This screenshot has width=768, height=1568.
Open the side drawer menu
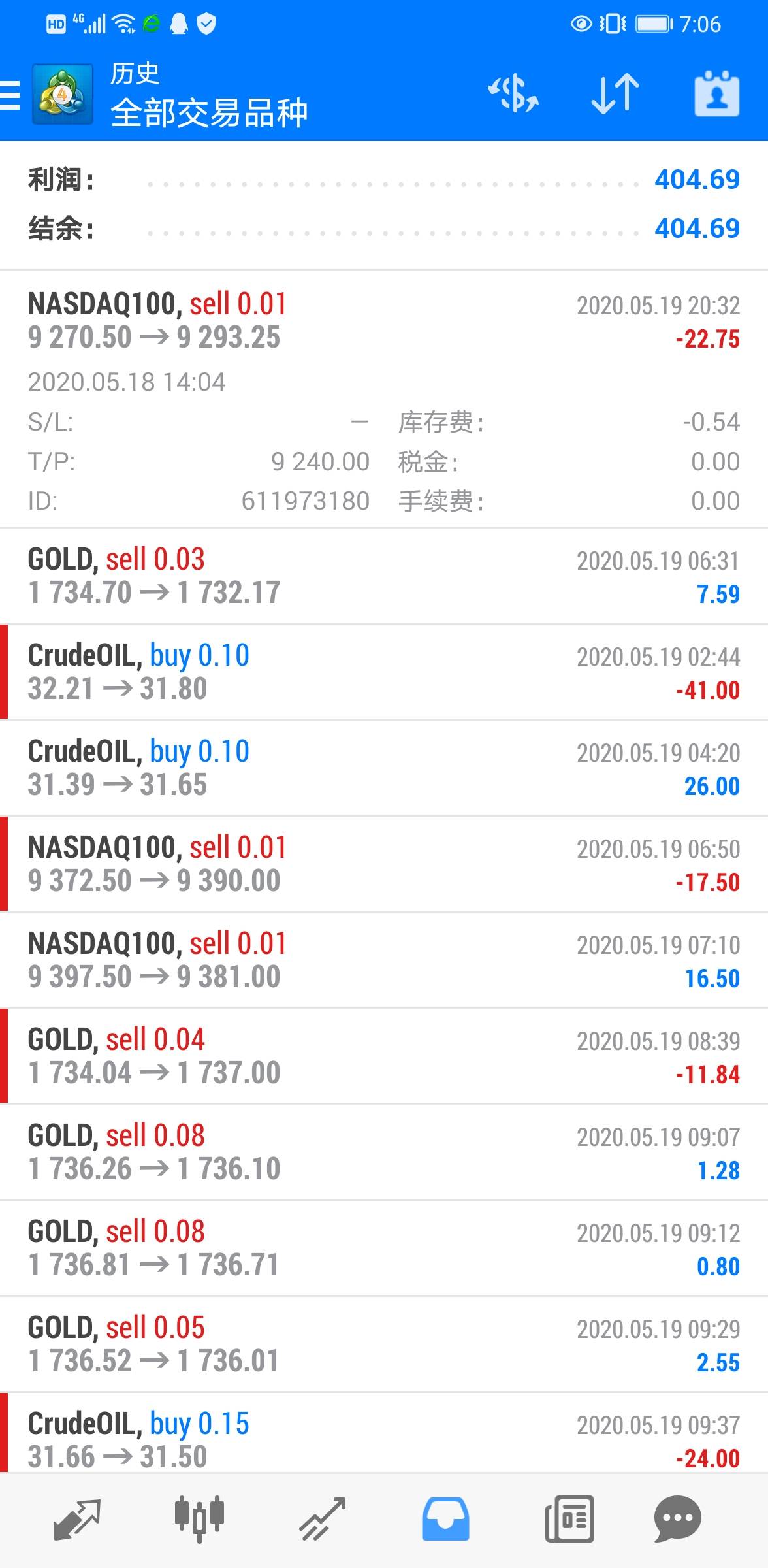pyautogui.click(x=10, y=95)
